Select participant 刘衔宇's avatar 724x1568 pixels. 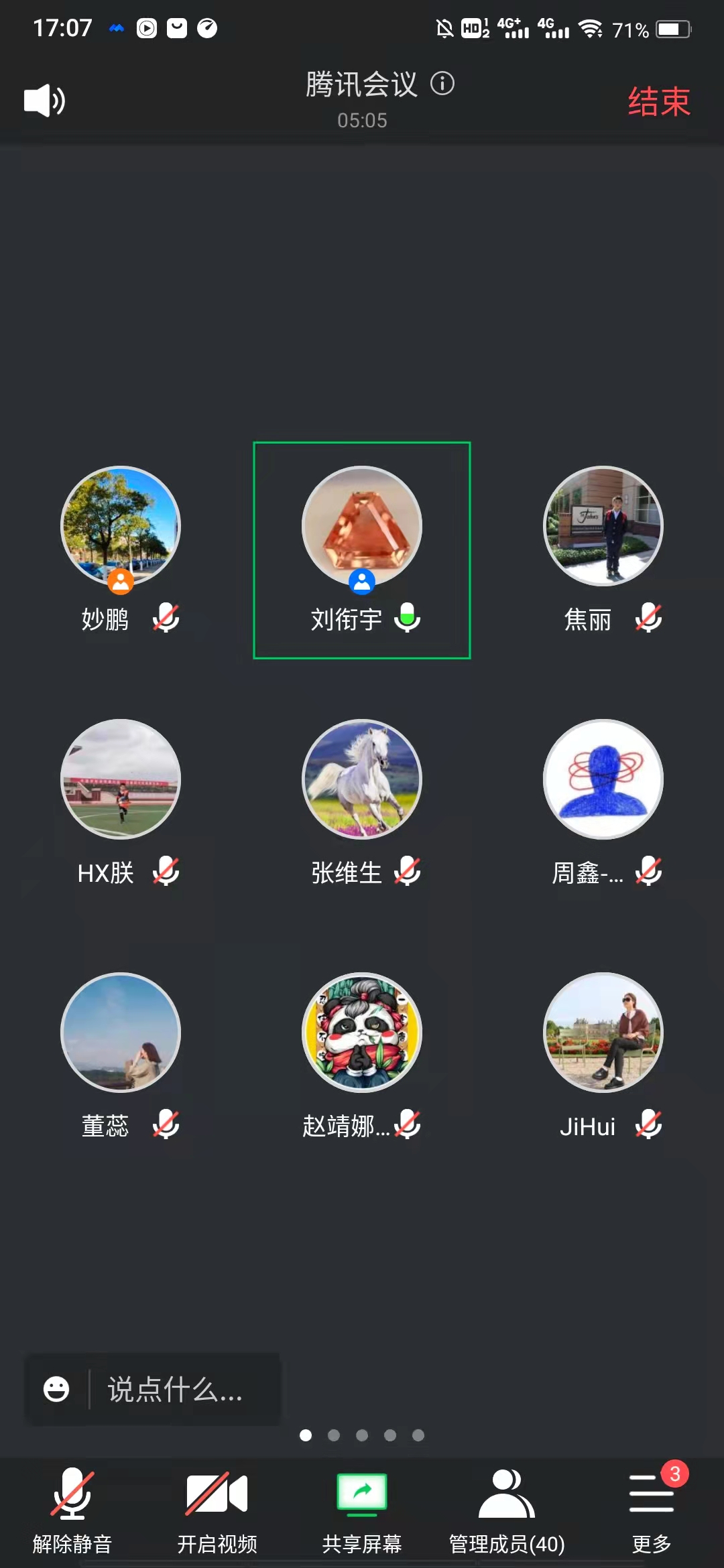[x=362, y=526]
